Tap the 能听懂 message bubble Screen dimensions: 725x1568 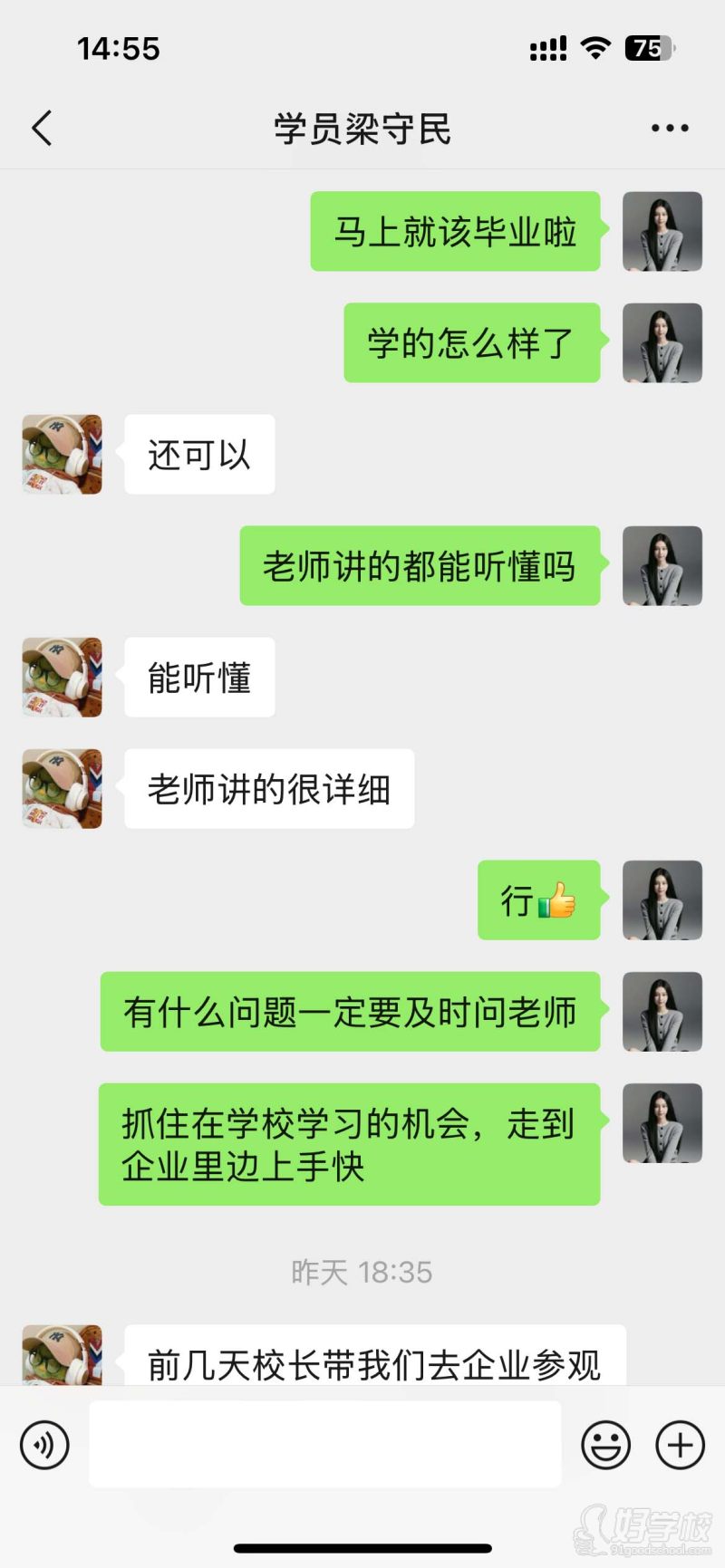(x=199, y=677)
